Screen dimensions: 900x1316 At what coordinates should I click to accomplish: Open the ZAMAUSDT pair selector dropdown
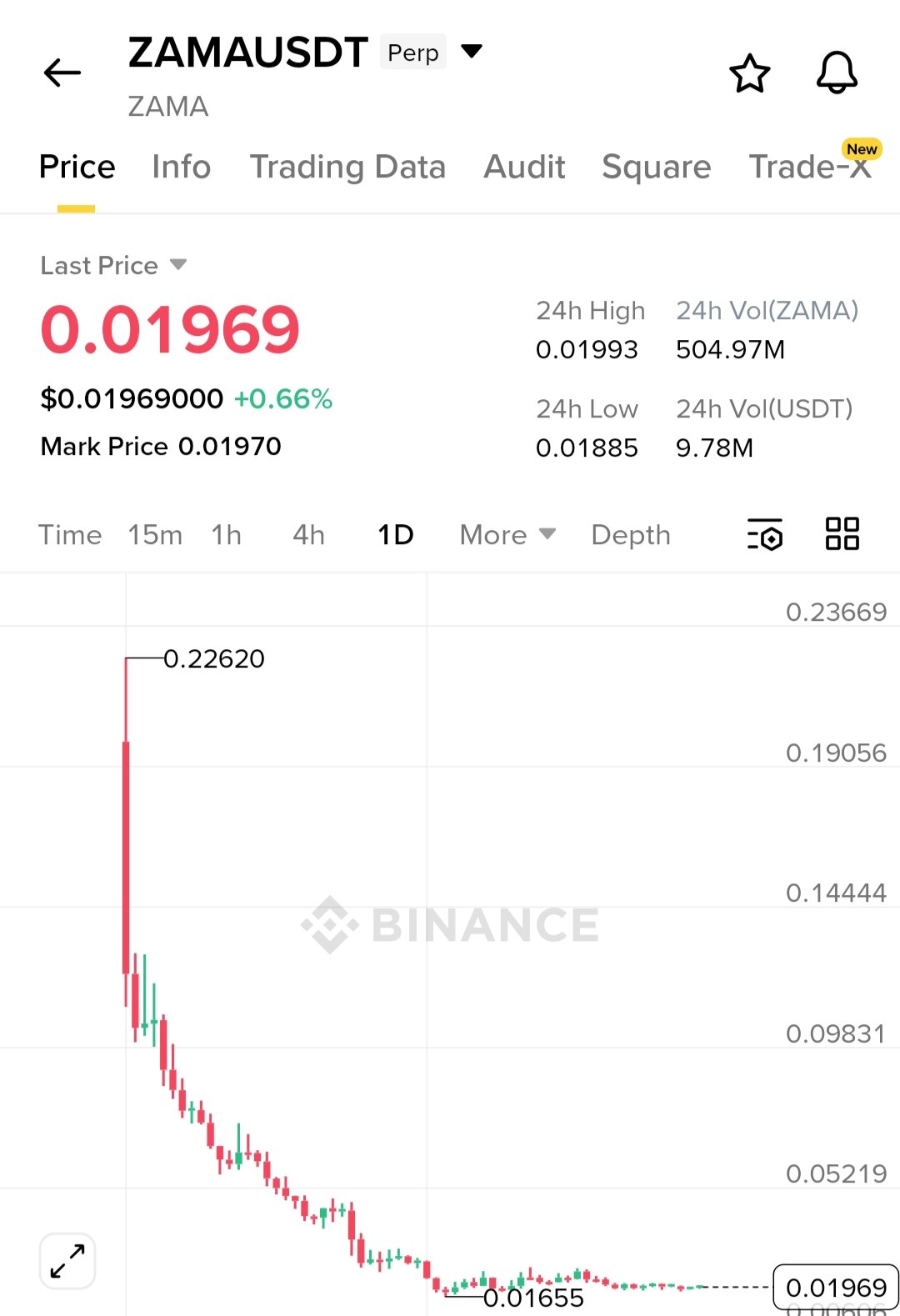[x=472, y=52]
